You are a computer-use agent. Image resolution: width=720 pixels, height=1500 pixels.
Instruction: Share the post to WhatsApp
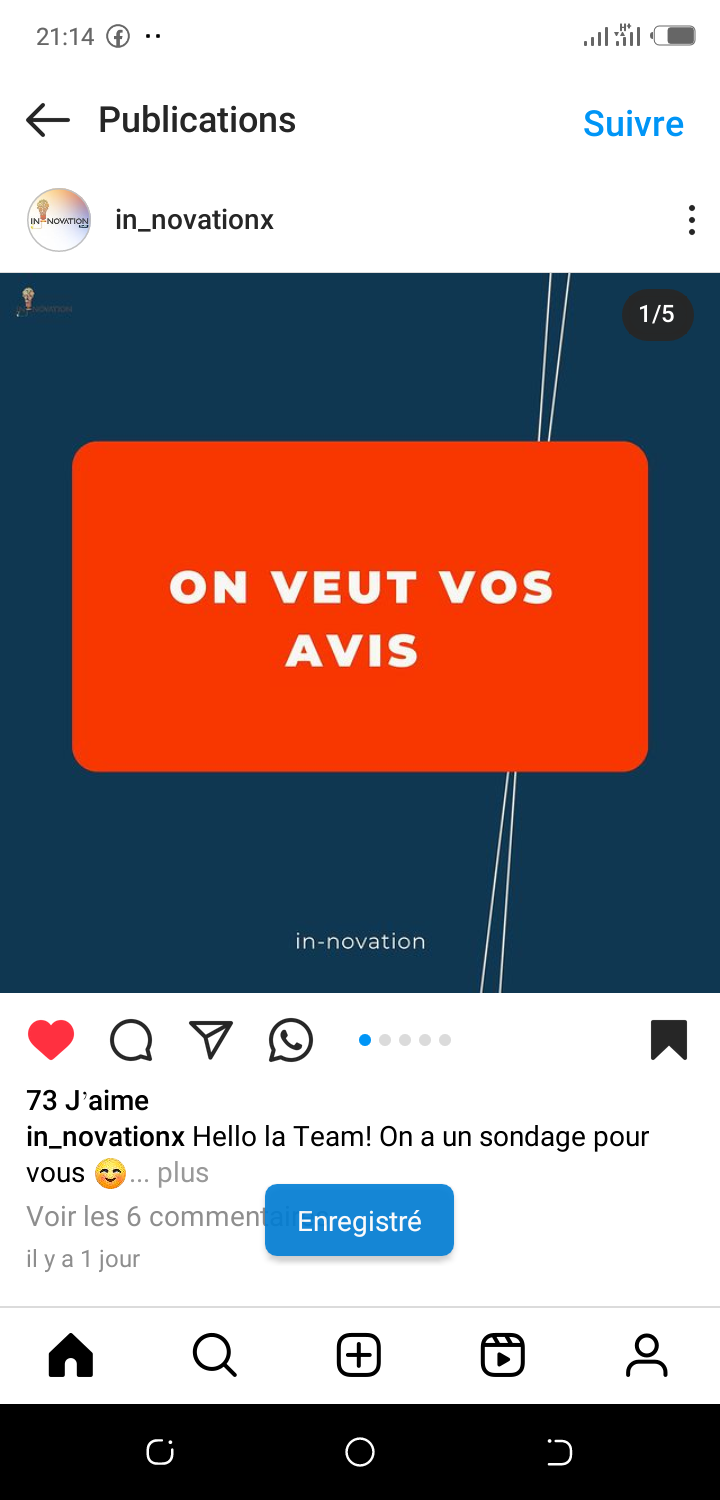(291, 1040)
